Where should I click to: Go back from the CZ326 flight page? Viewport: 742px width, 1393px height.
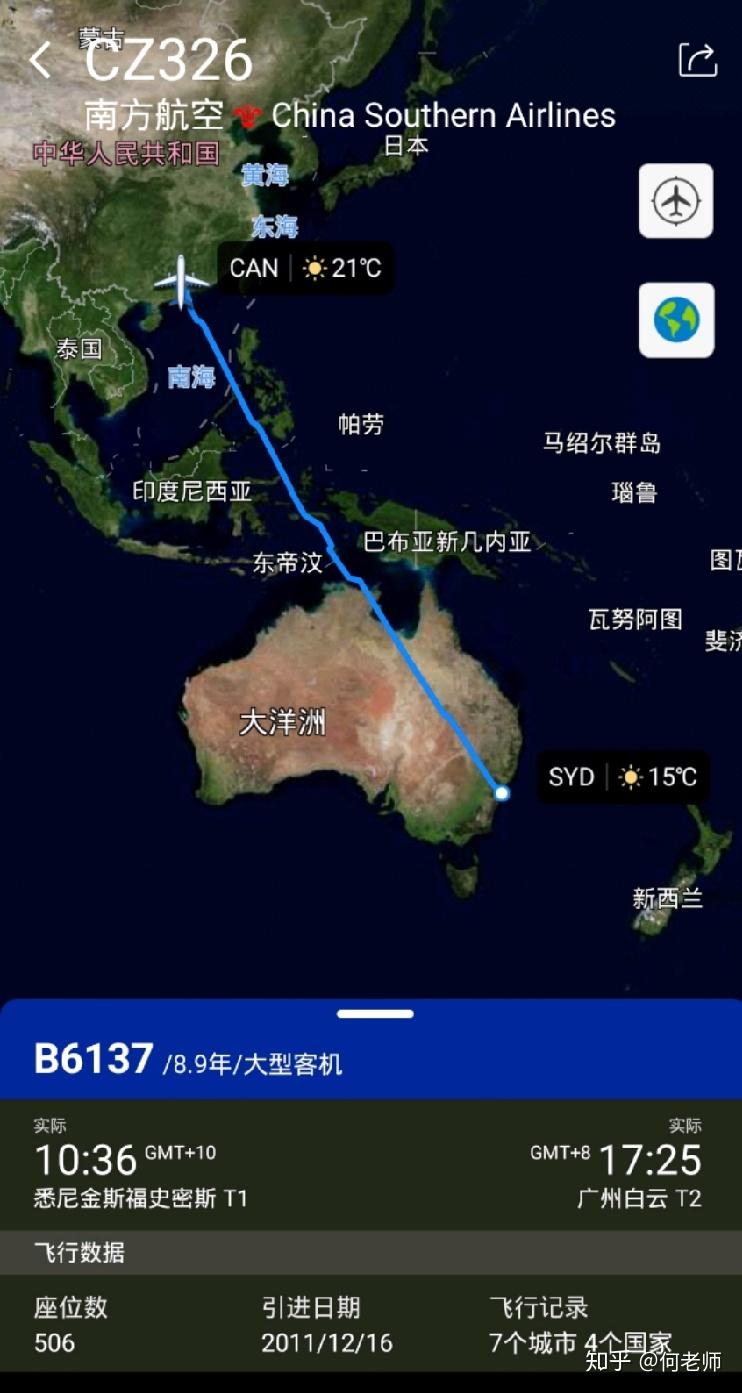coord(41,60)
